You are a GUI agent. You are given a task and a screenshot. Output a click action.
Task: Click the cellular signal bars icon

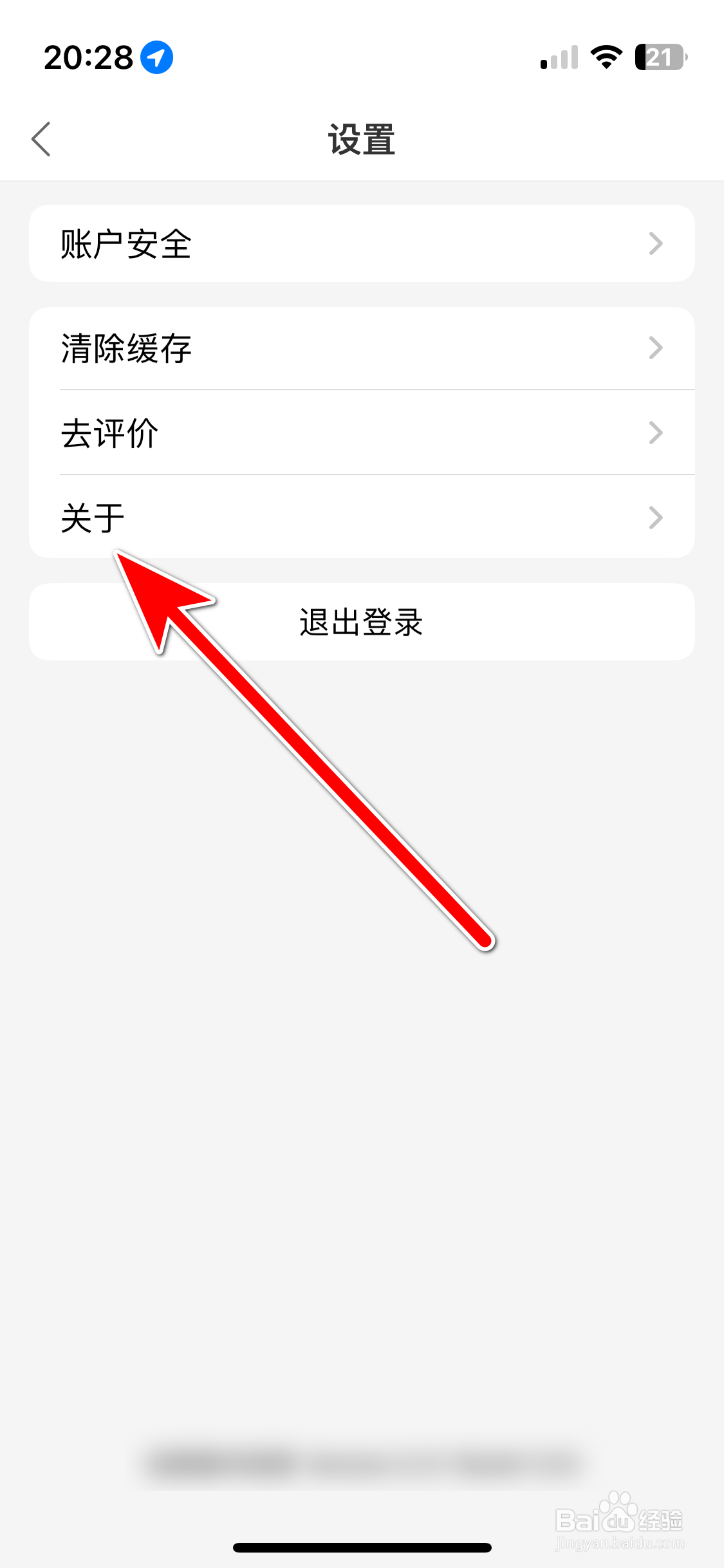(x=557, y=58)
